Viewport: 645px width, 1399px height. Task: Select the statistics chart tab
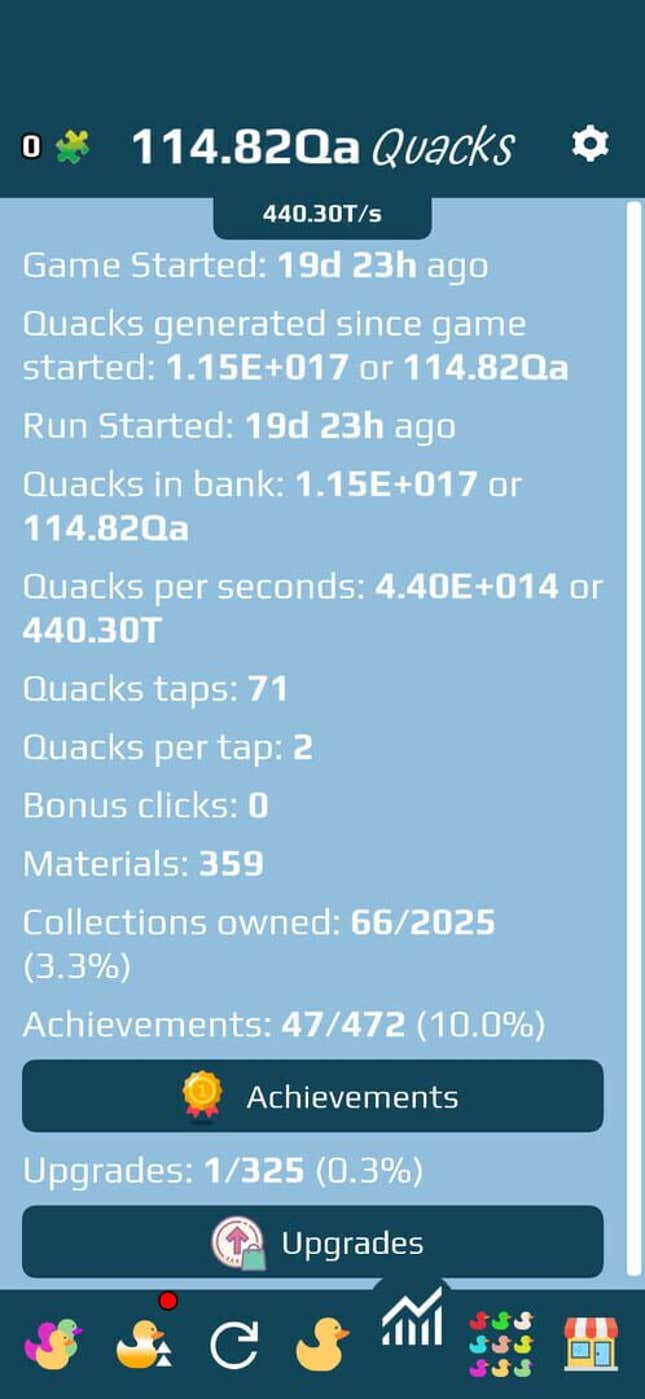(411, 1319)
